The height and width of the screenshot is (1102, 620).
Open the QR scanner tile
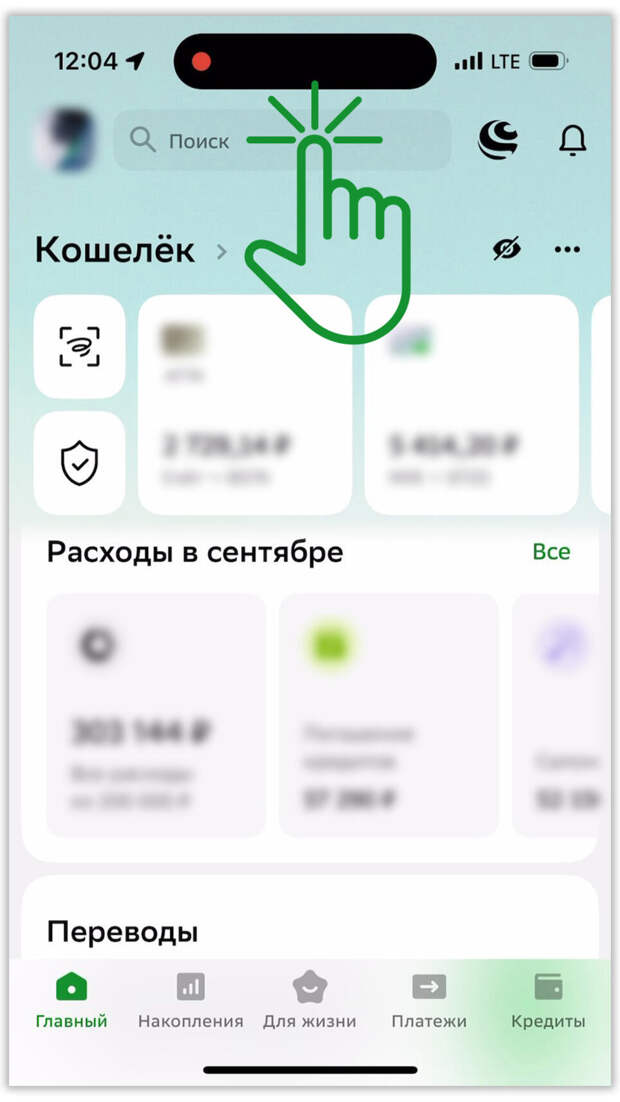click(x=80, y=347)
